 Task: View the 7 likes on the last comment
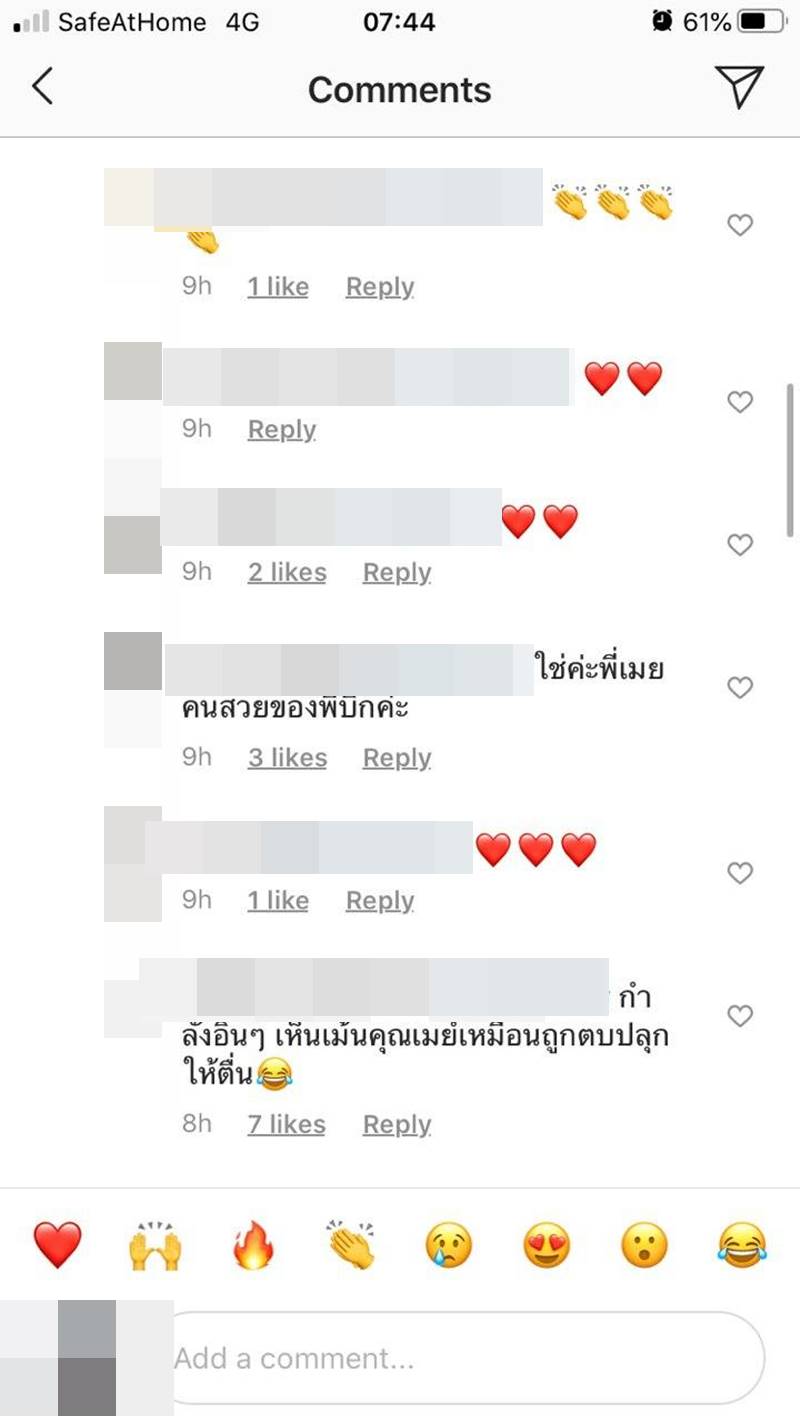tap(286, 1124)
